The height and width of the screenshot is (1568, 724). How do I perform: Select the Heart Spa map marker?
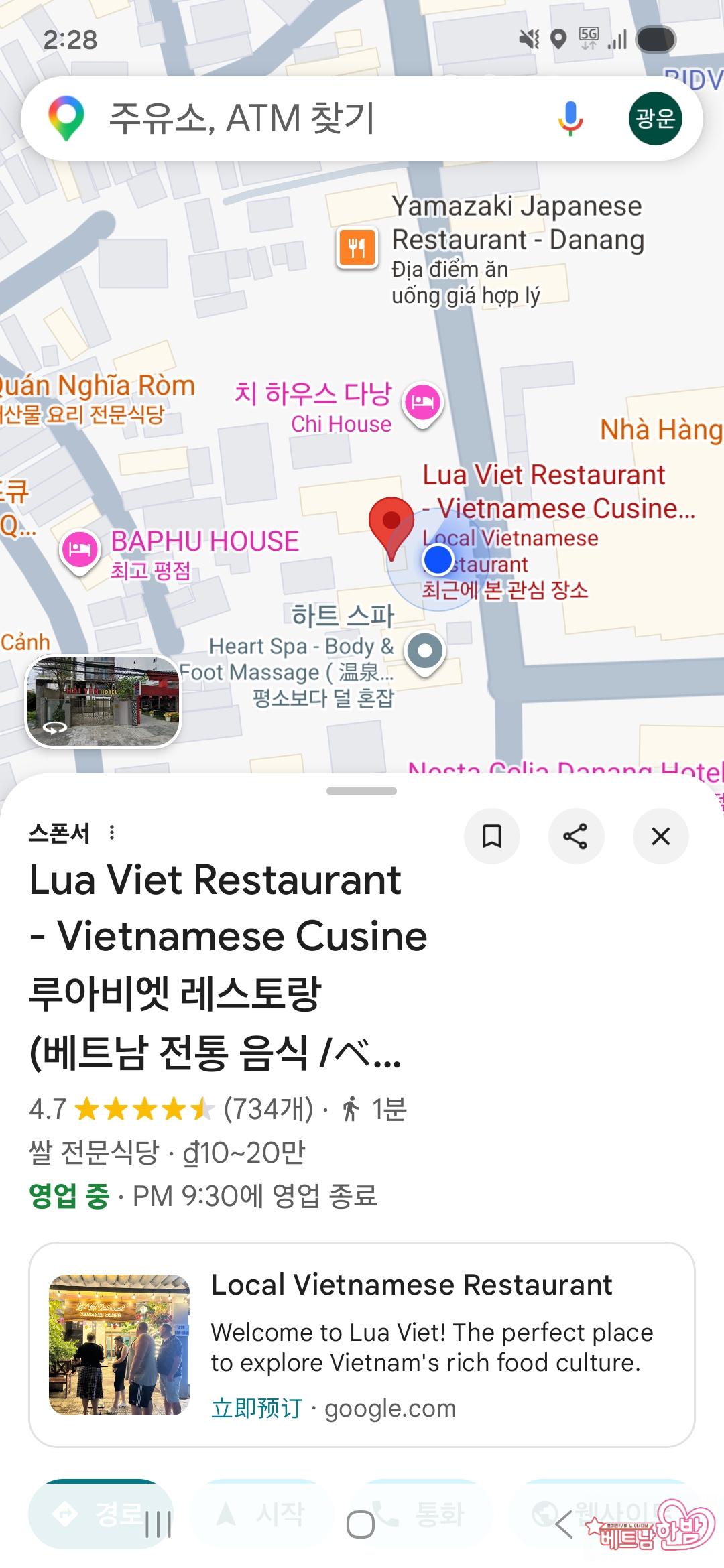point(425,651)
